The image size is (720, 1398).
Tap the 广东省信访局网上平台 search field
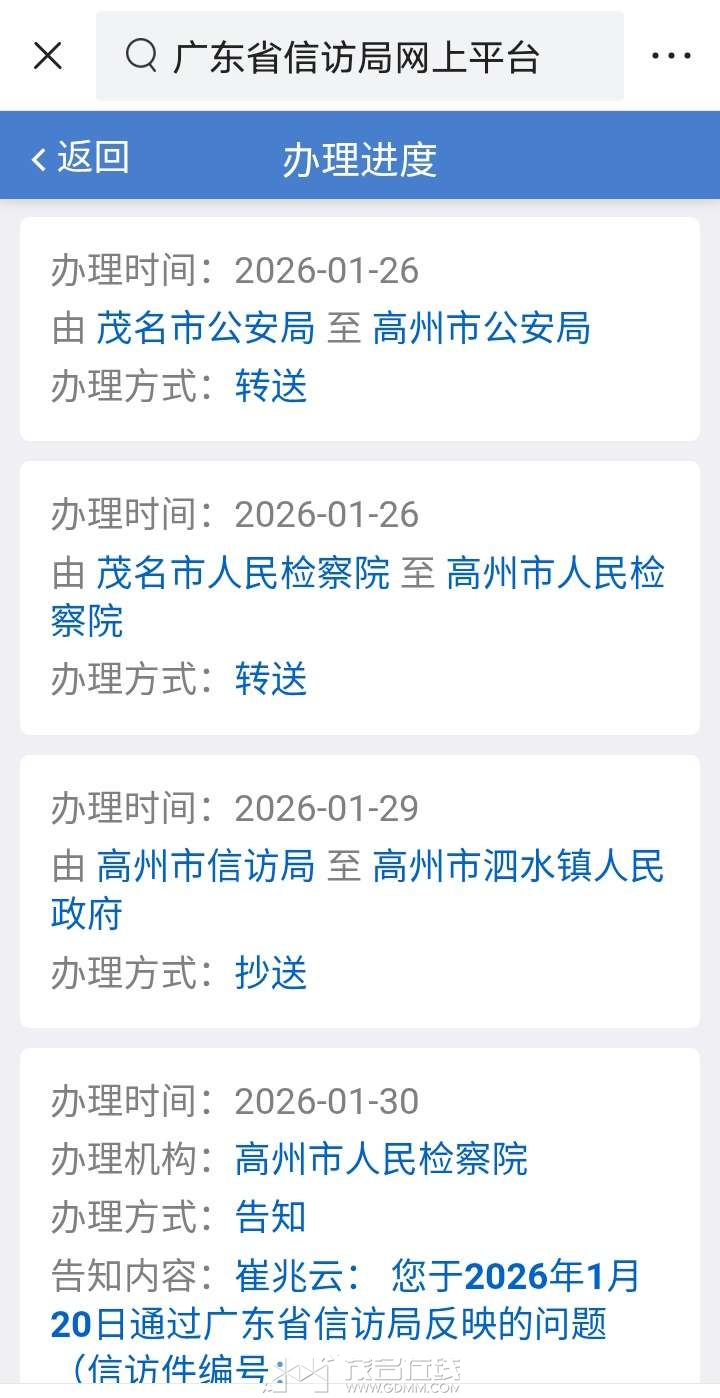click(359, 56)
